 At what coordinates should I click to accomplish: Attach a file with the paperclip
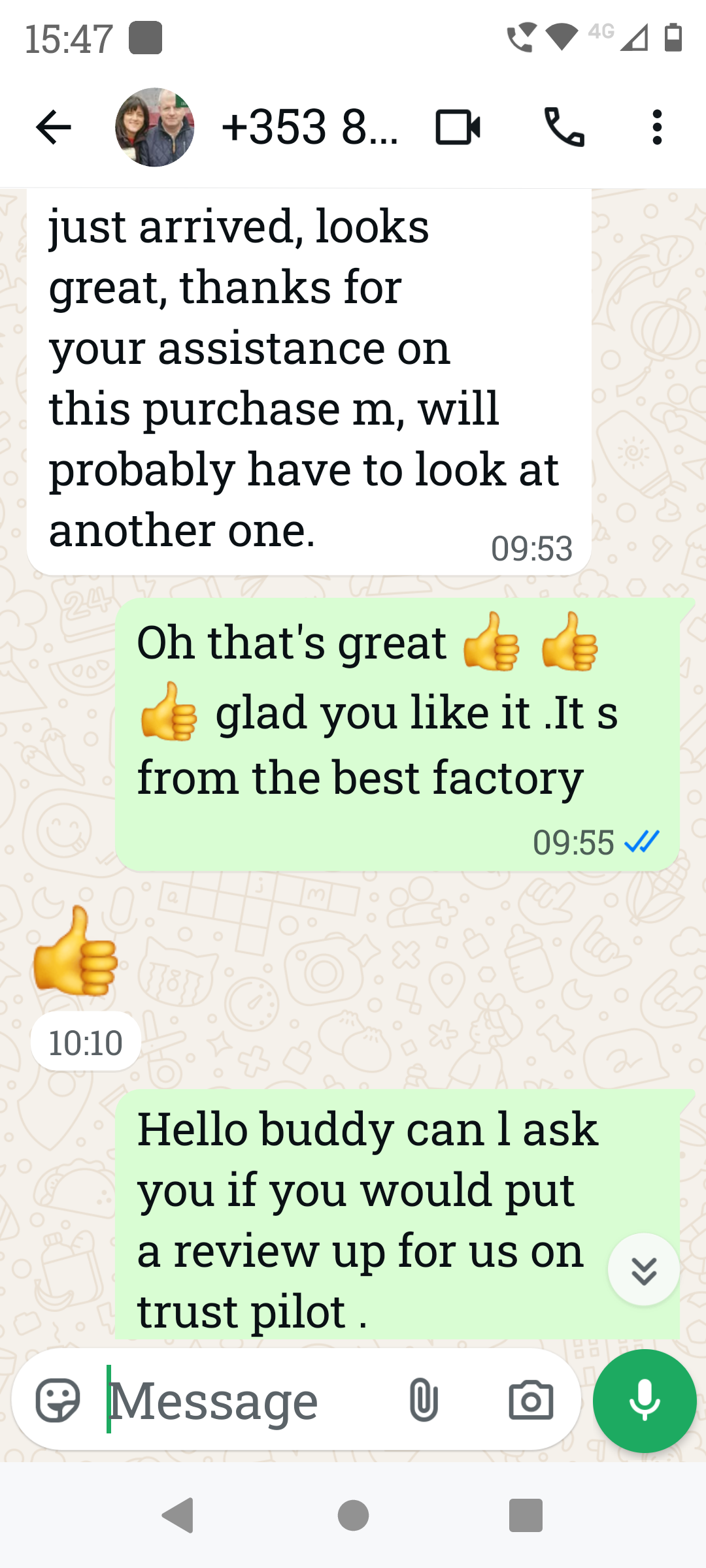point(424,1400)
